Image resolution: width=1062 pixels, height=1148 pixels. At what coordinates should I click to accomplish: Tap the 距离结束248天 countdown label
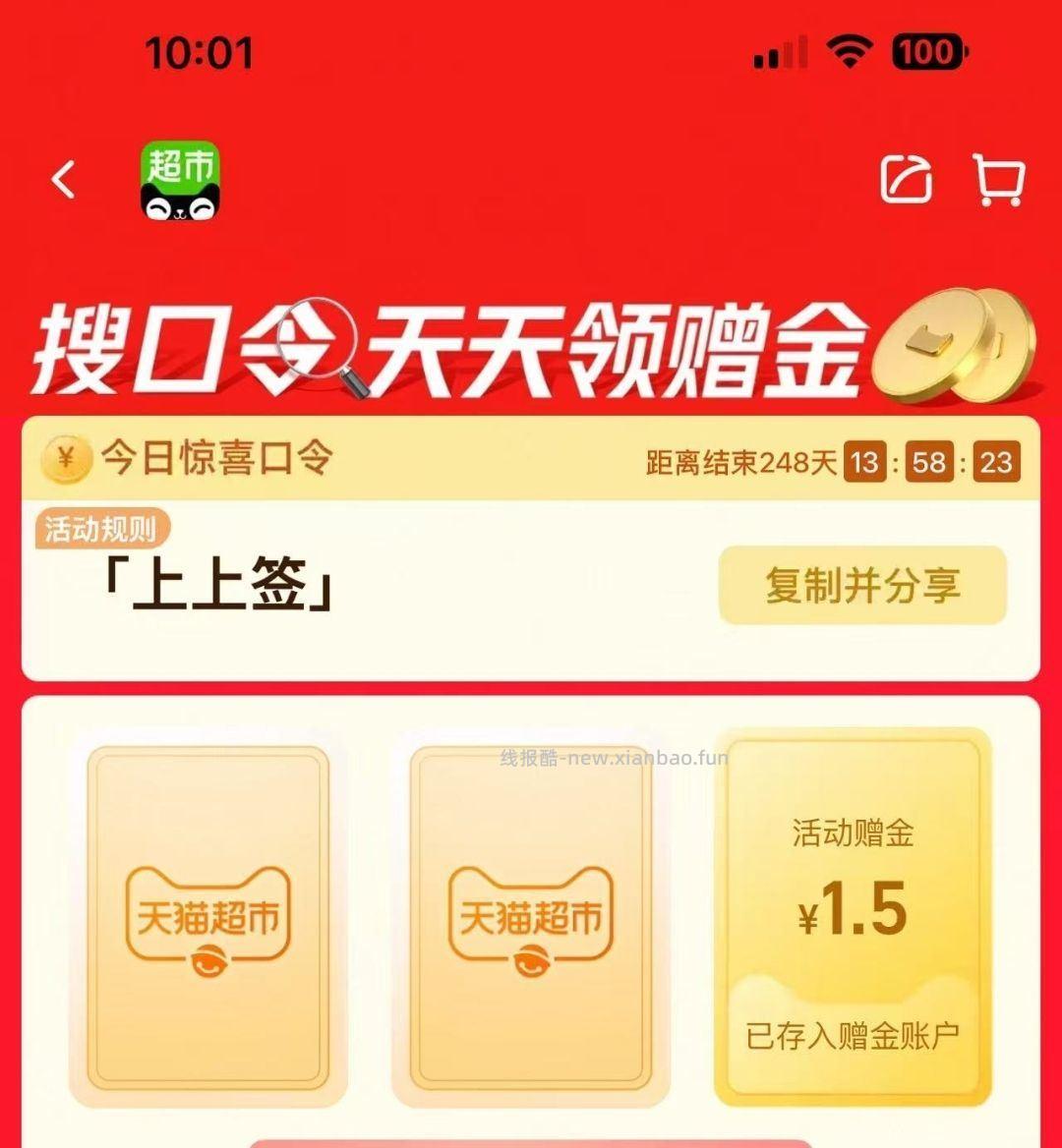click(x=742, y=457)
